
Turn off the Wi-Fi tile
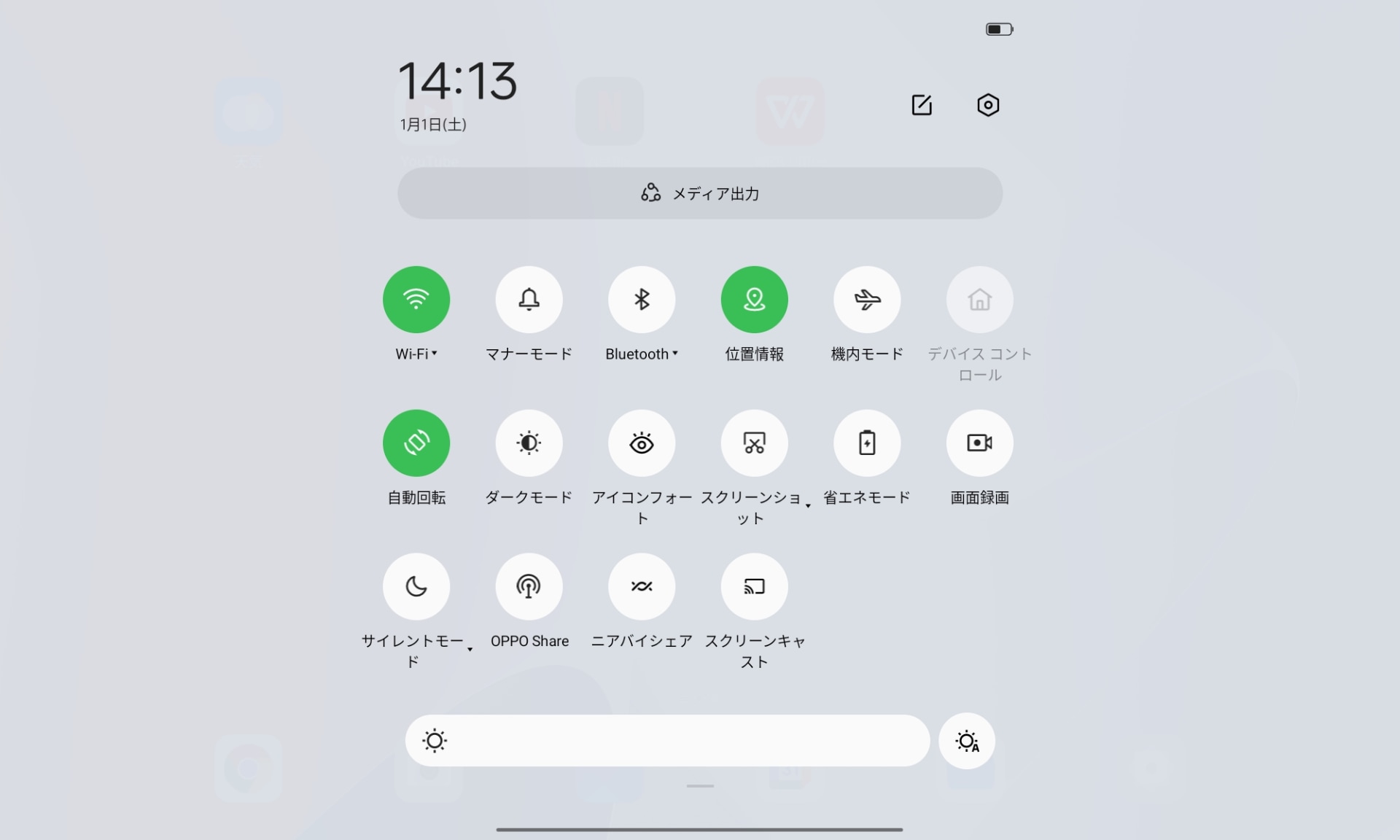tap(416, 300)
